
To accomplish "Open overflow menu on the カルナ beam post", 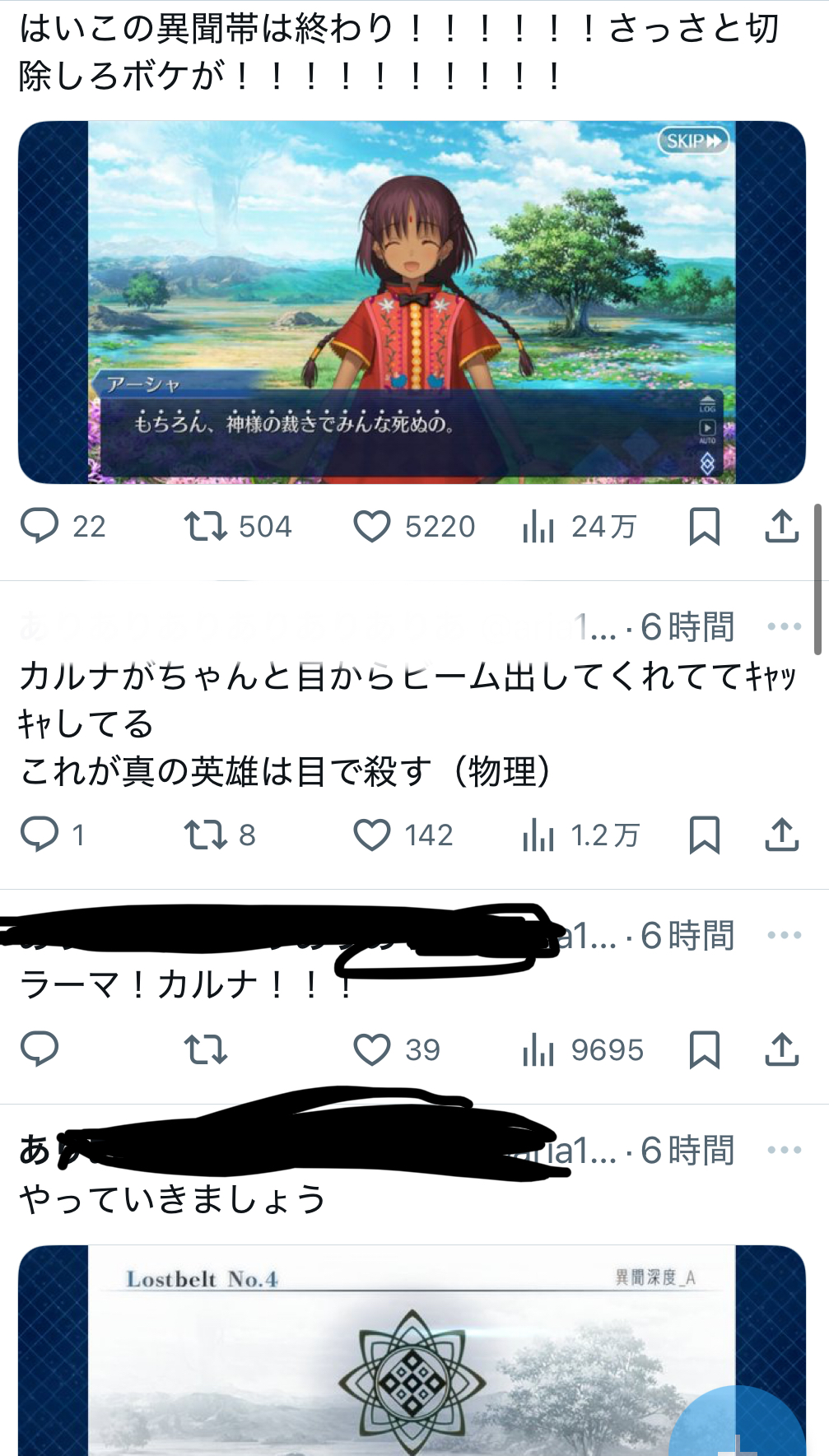I will click(x=783, y=626).
